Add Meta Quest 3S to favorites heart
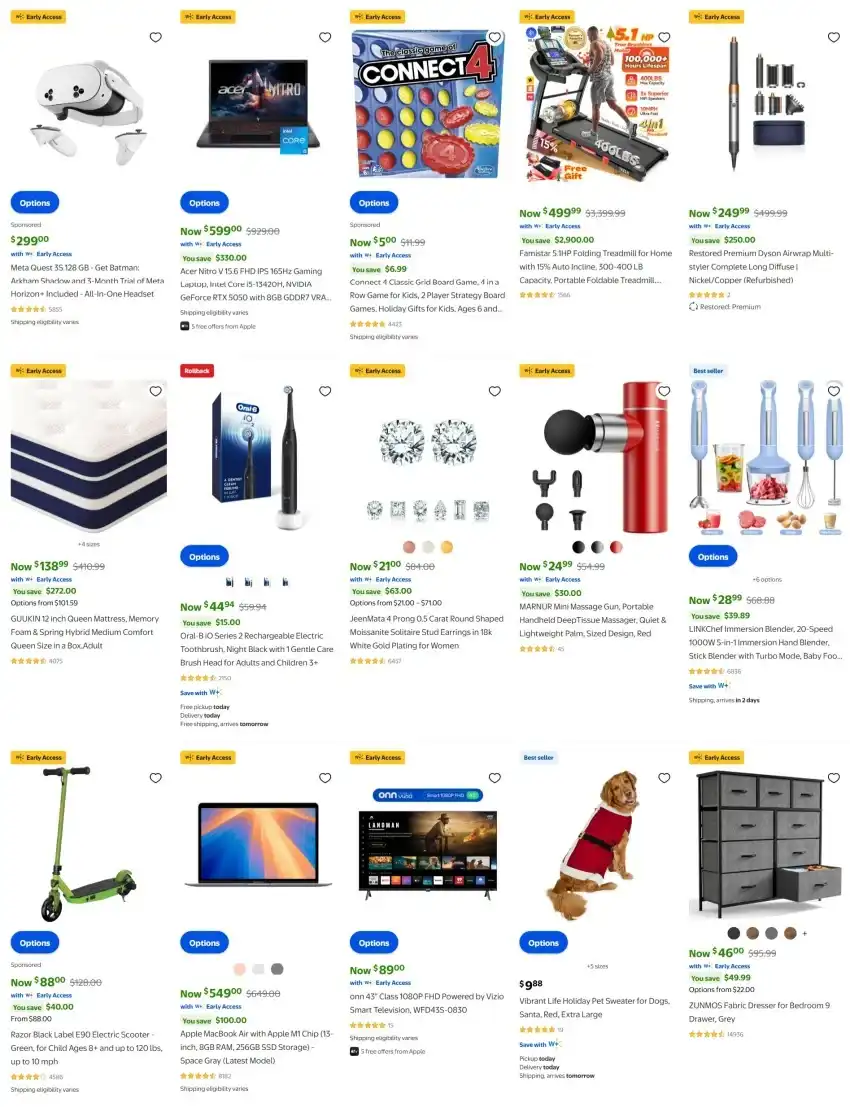The width and height of the screenshot is (850, 1107). click(x=155, y=37)
